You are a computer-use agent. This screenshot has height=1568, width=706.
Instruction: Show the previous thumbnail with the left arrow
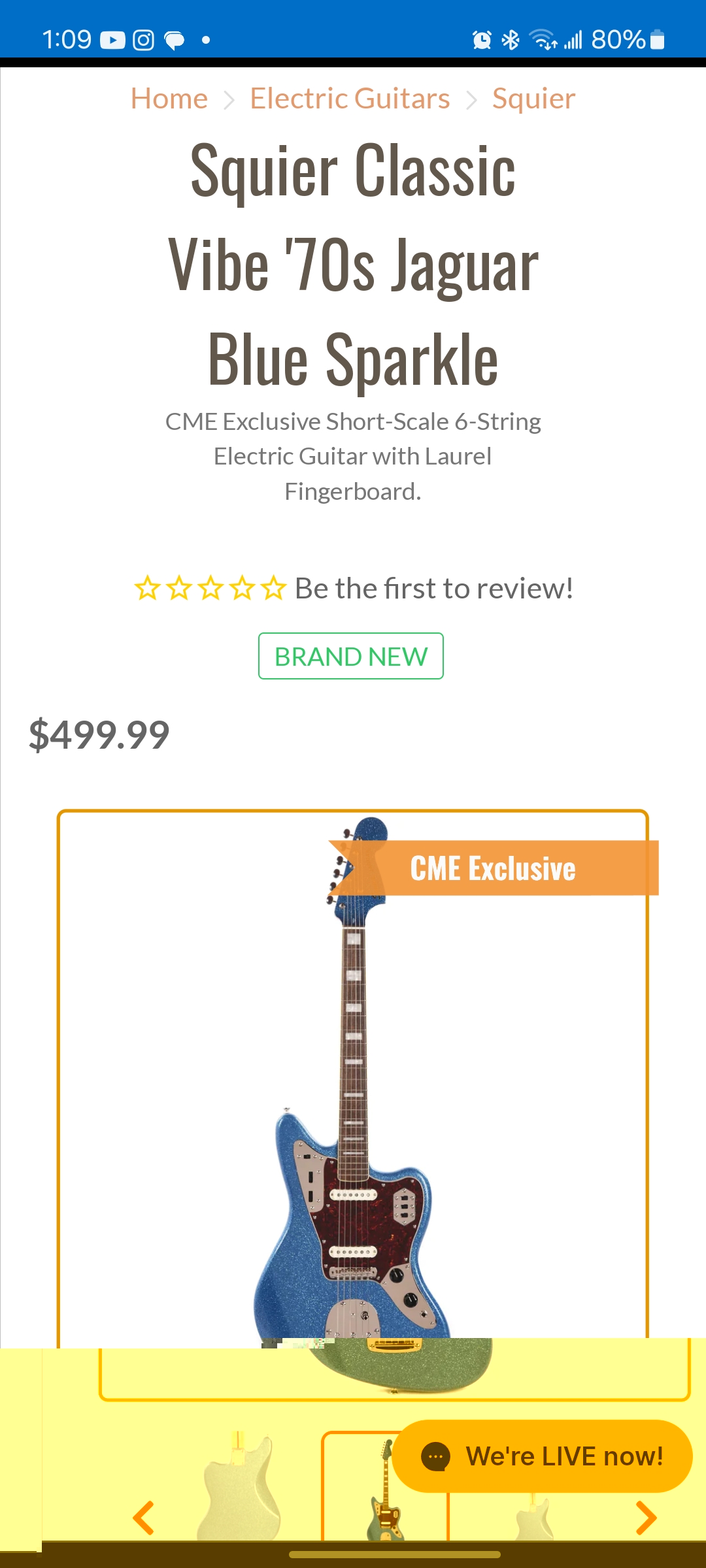[x=143, y=1517]
